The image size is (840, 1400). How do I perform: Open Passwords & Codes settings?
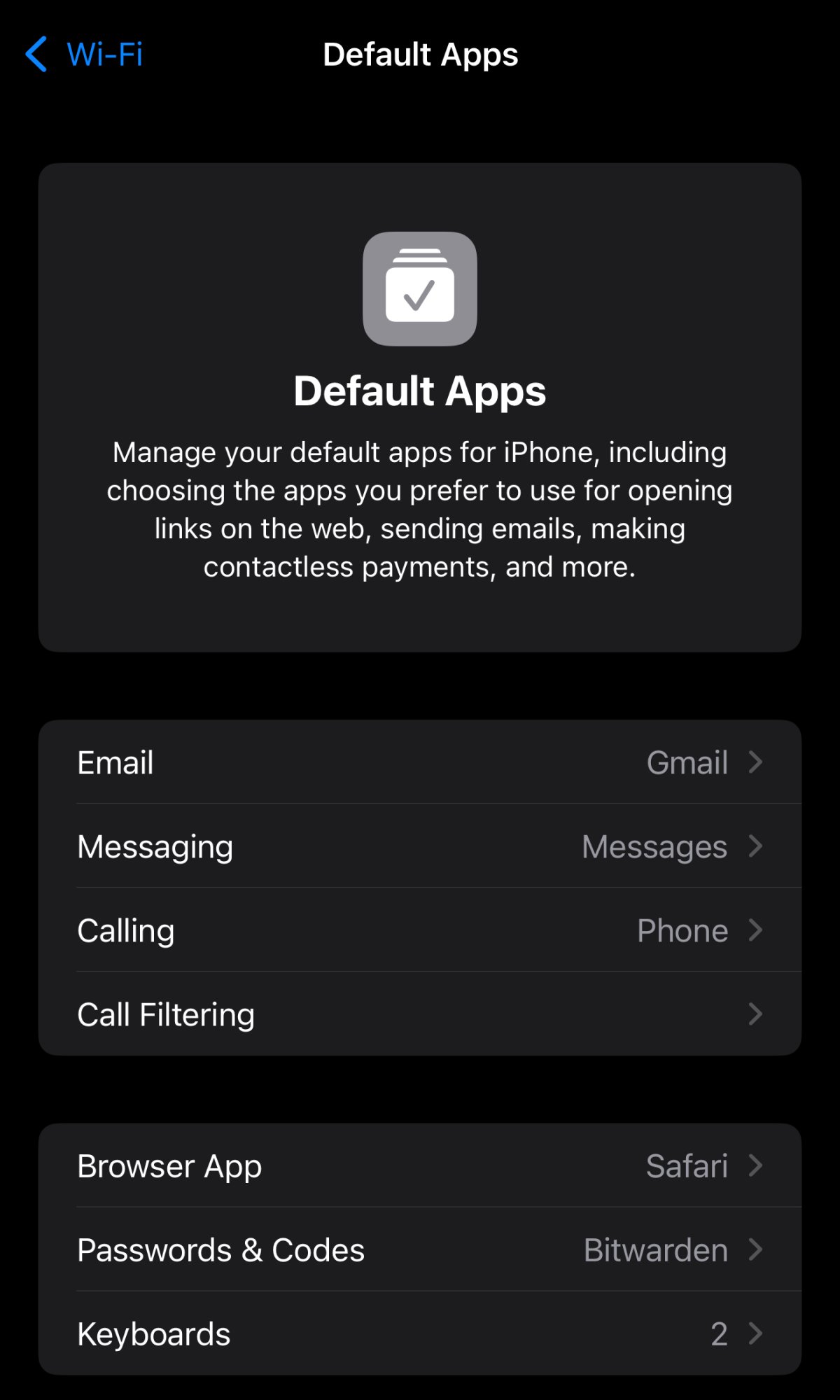[420, 1250]
